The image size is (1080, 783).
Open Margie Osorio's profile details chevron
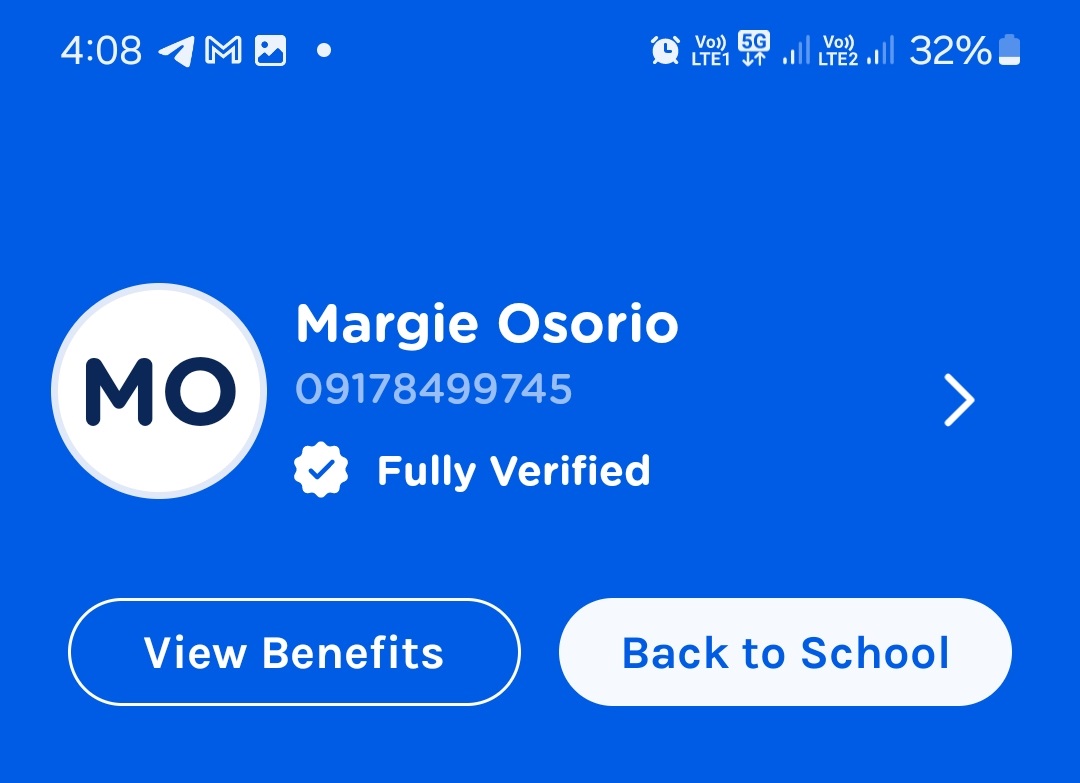click(x=958, y=401)
